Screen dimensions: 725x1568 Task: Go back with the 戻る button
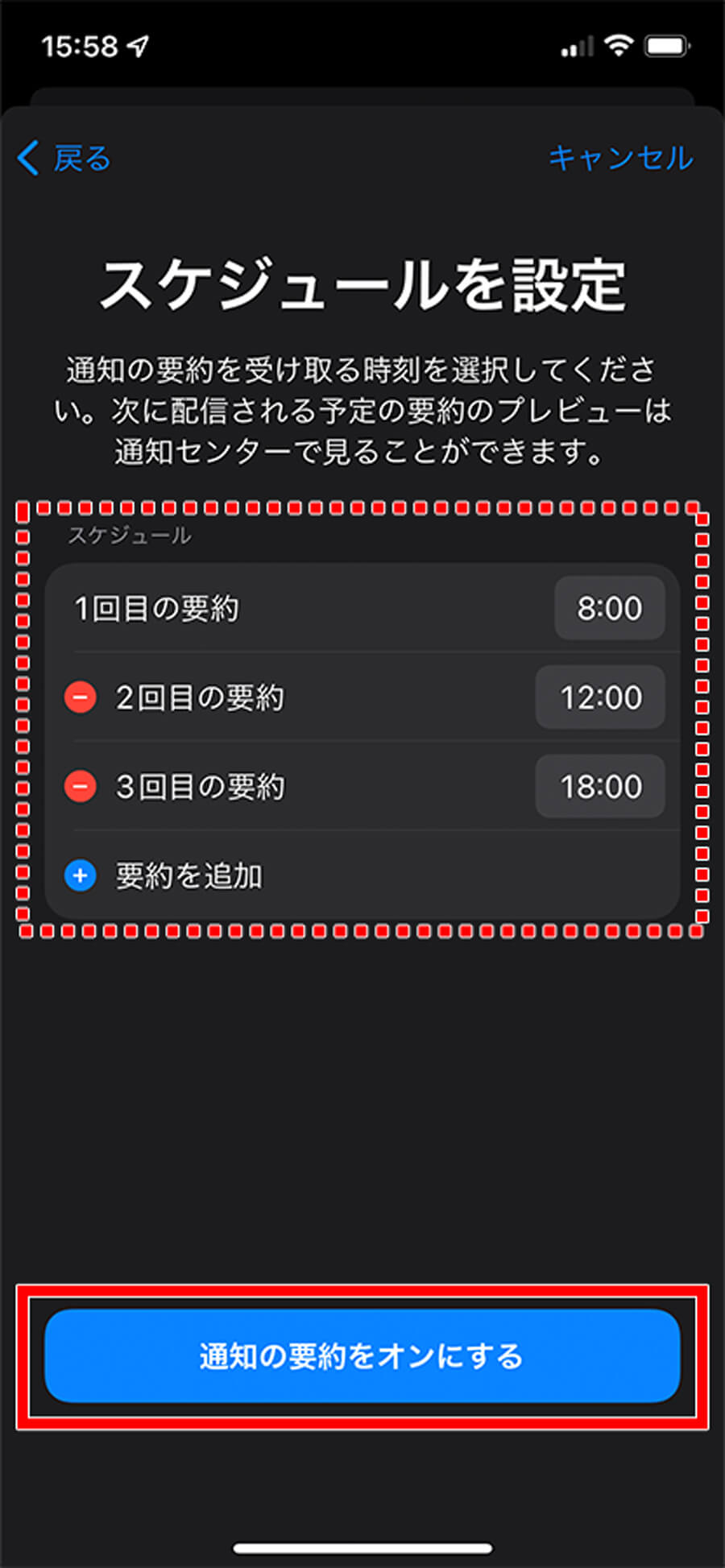(64, 158)
